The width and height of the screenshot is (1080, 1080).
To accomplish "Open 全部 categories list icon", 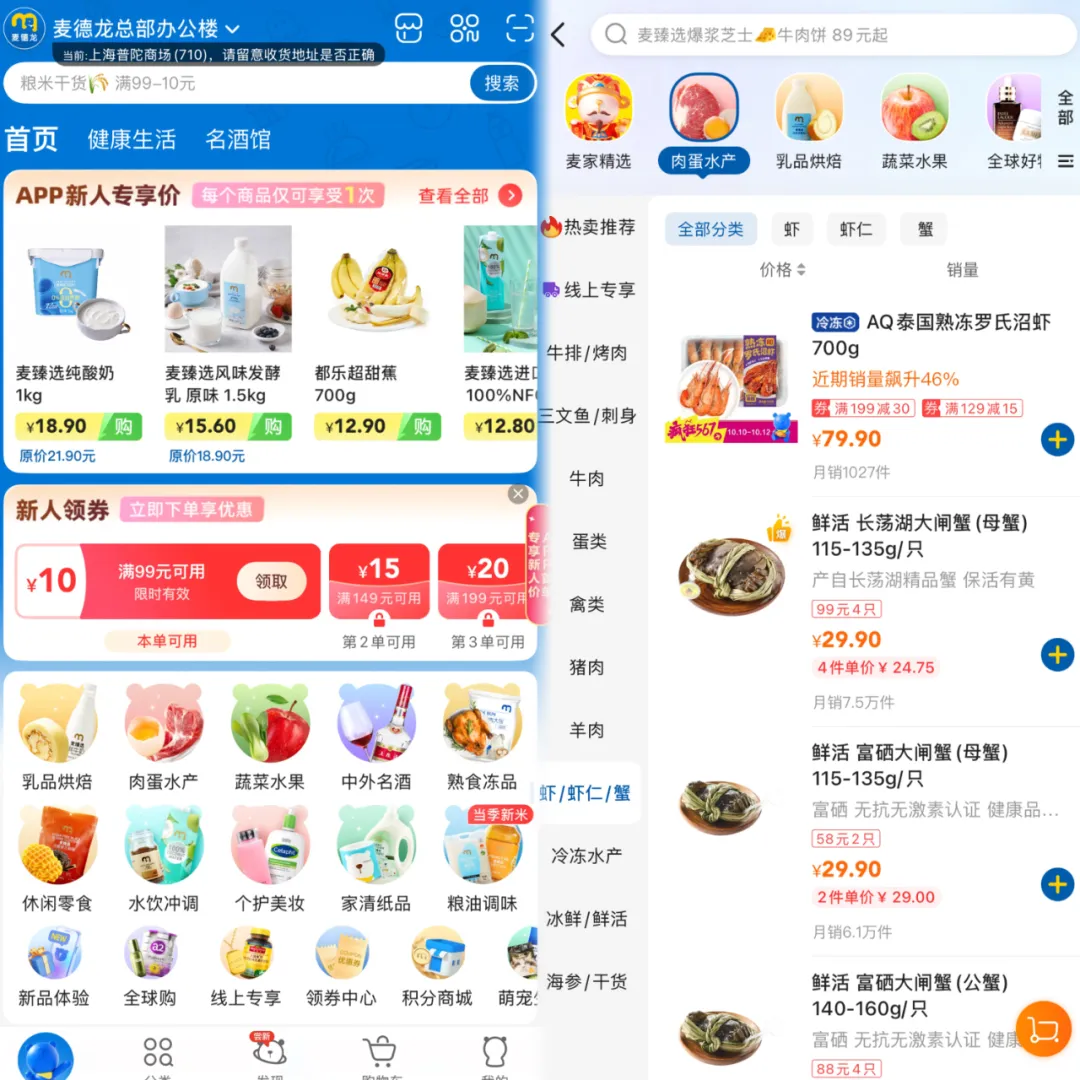I will point(1065,128).
